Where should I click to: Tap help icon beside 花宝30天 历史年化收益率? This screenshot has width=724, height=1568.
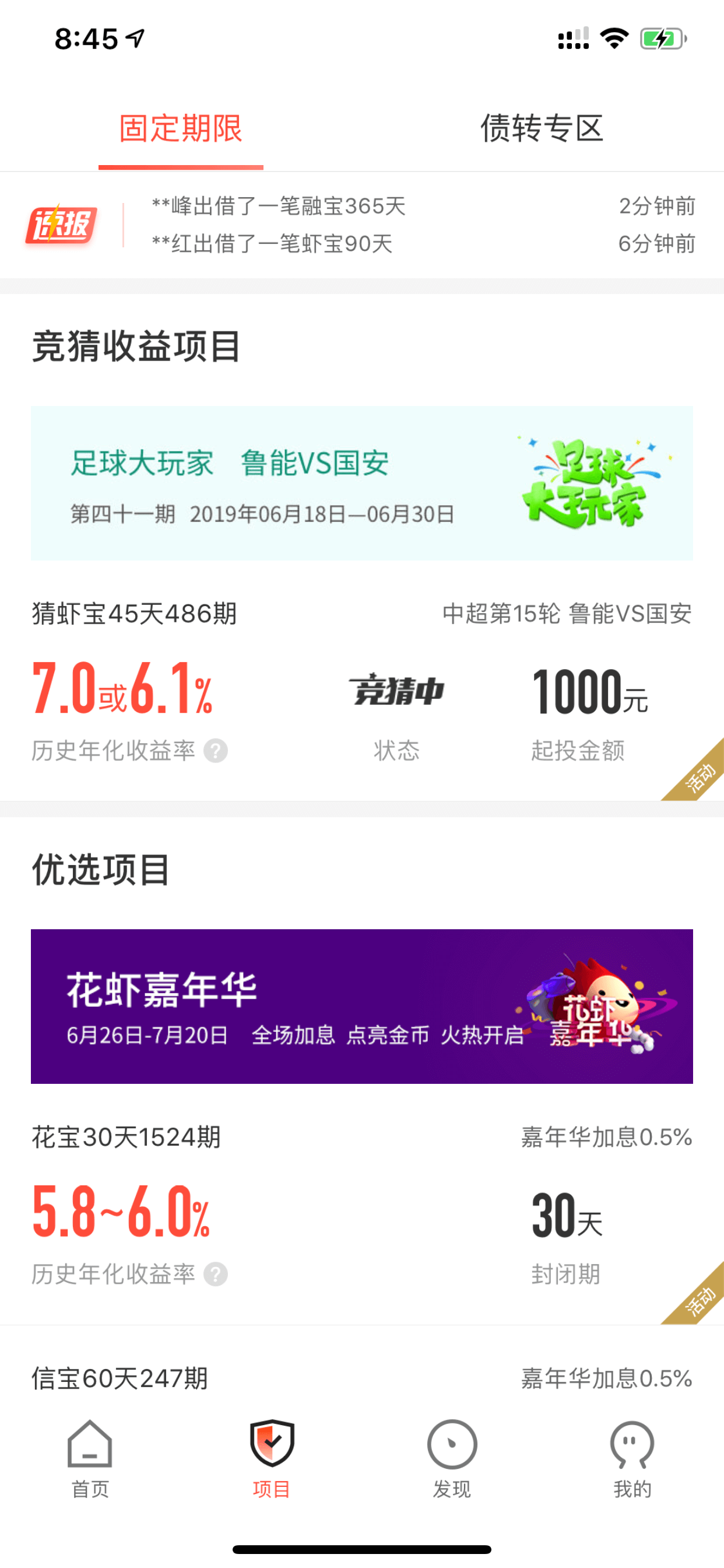(215, 1274)
